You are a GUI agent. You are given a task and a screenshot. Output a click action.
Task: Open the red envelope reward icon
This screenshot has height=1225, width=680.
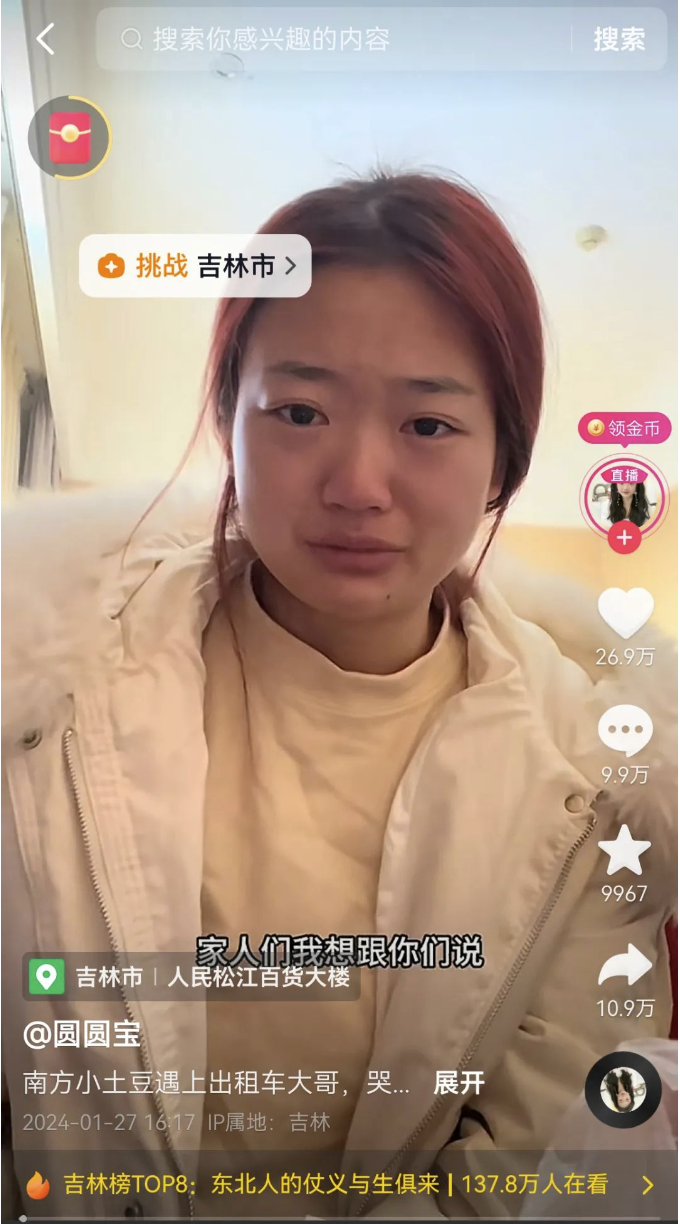tap(69, 138)
